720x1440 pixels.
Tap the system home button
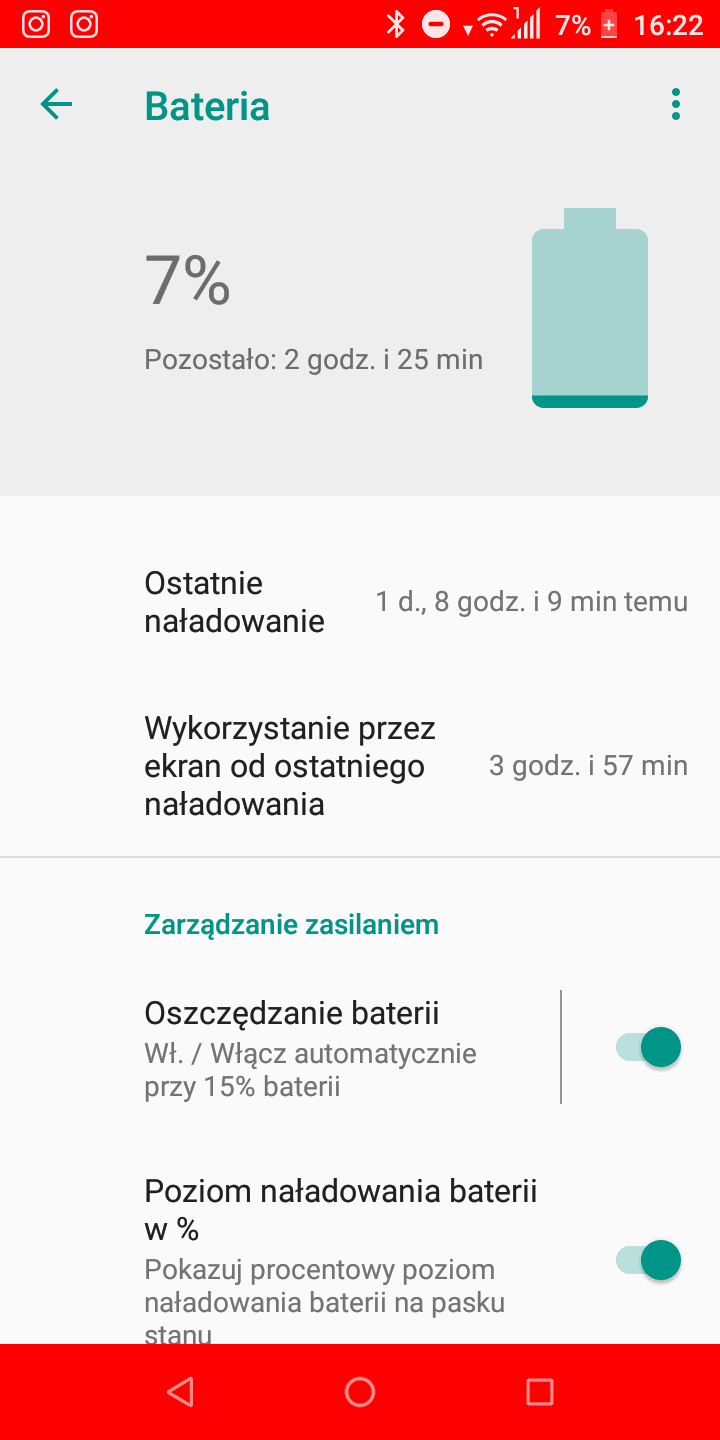click(360, 1392)
